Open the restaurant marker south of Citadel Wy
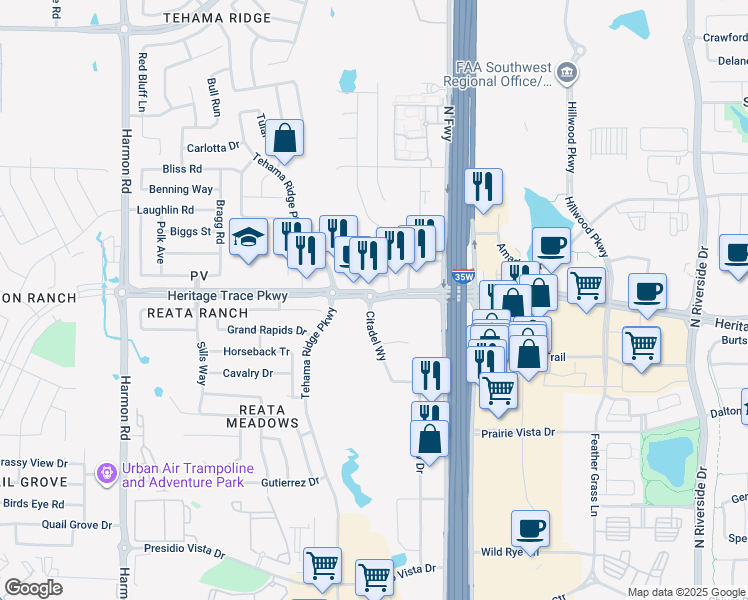 (x=432, y=376)
